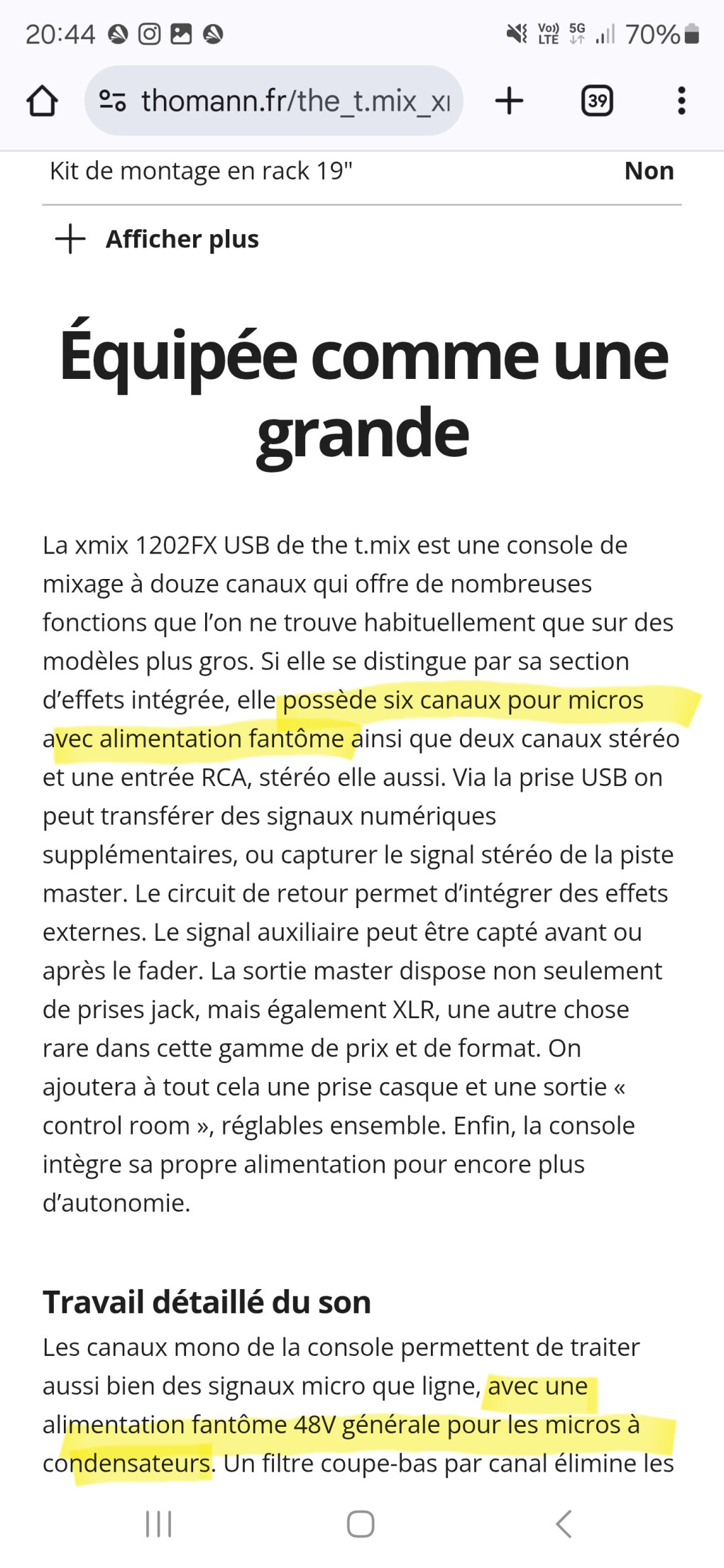
Task: Expand the Afficher plus section
Action: tap(158, 239)
